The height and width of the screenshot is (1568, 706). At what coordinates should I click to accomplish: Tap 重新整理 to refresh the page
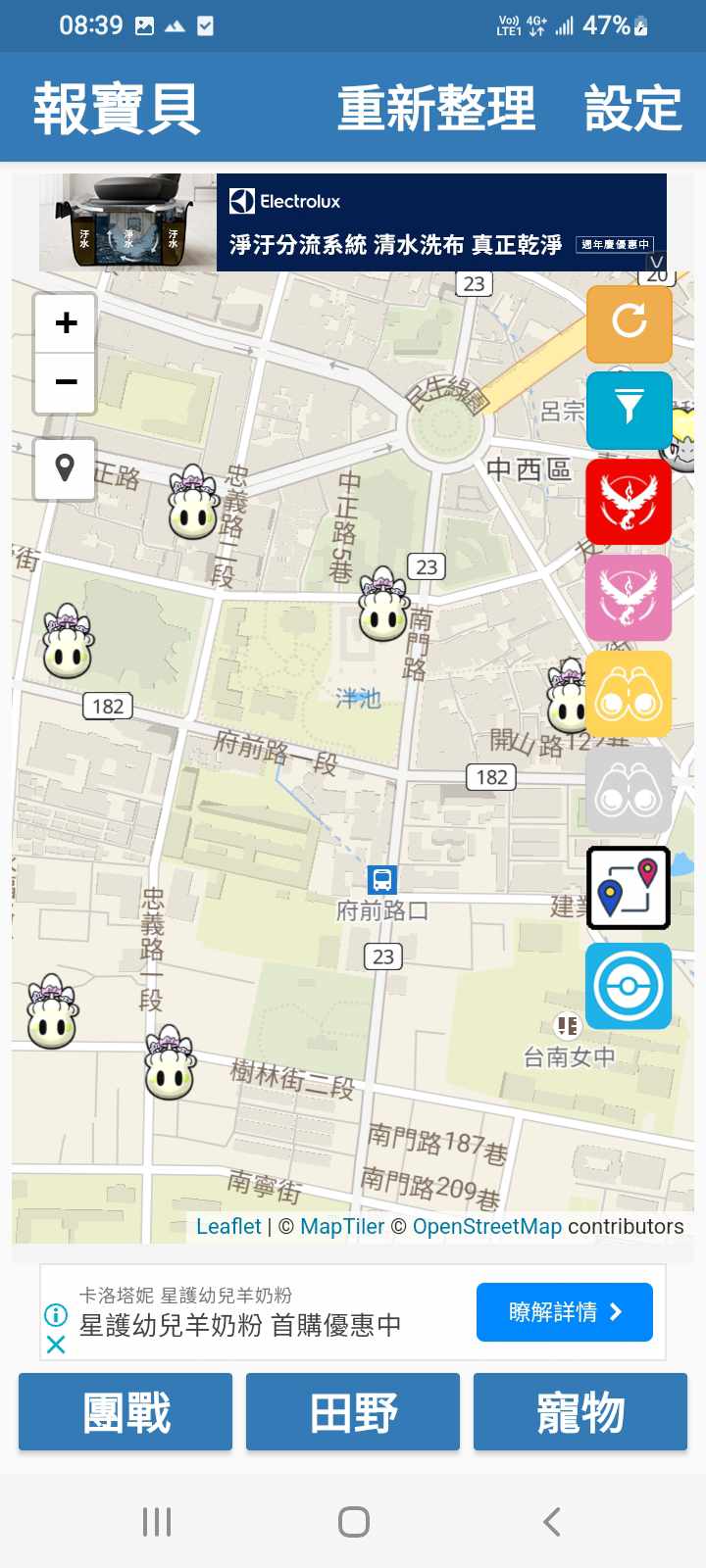tap(436, 108)
